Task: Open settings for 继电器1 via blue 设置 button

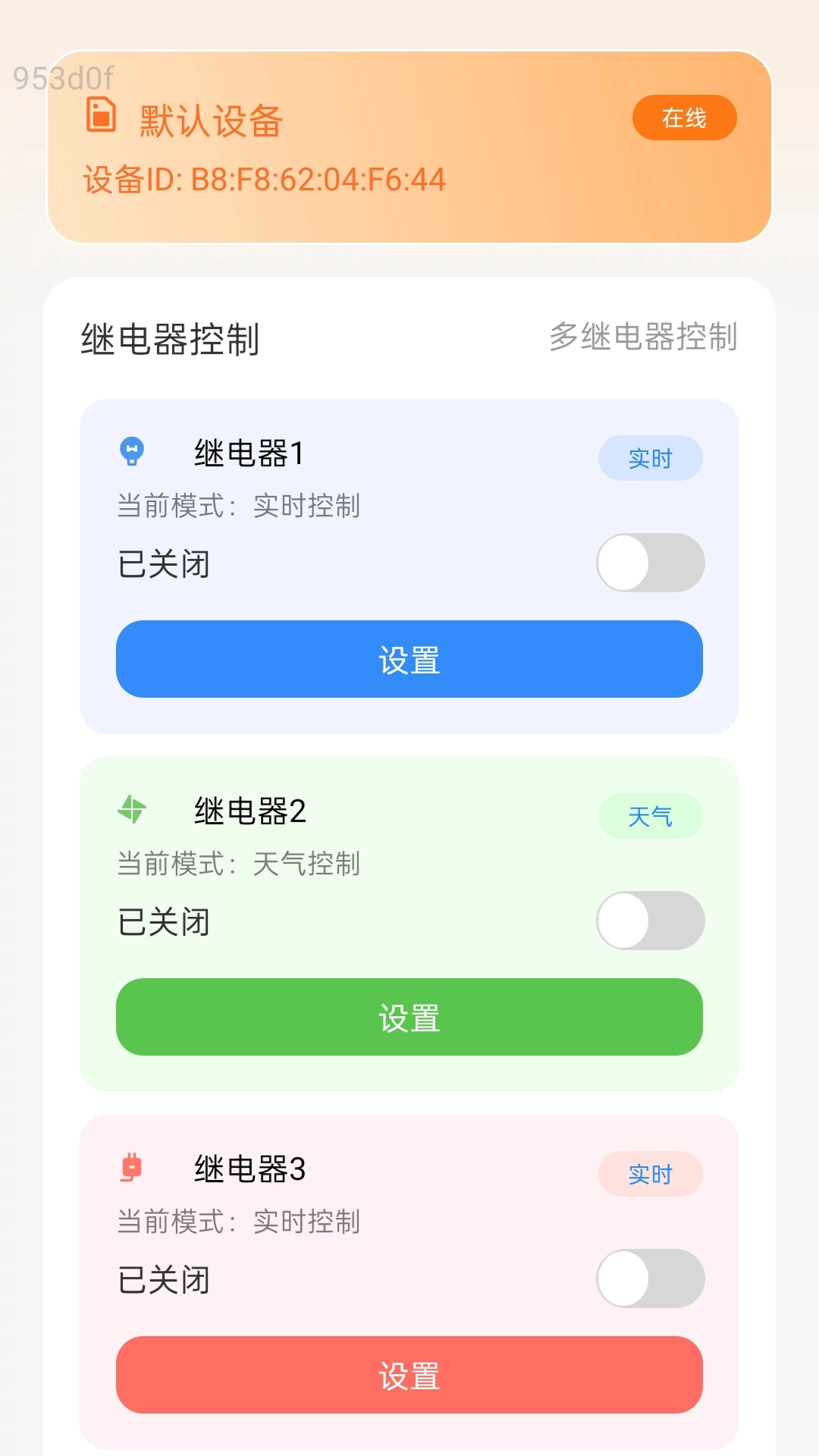Action: (x=409, y=660)
